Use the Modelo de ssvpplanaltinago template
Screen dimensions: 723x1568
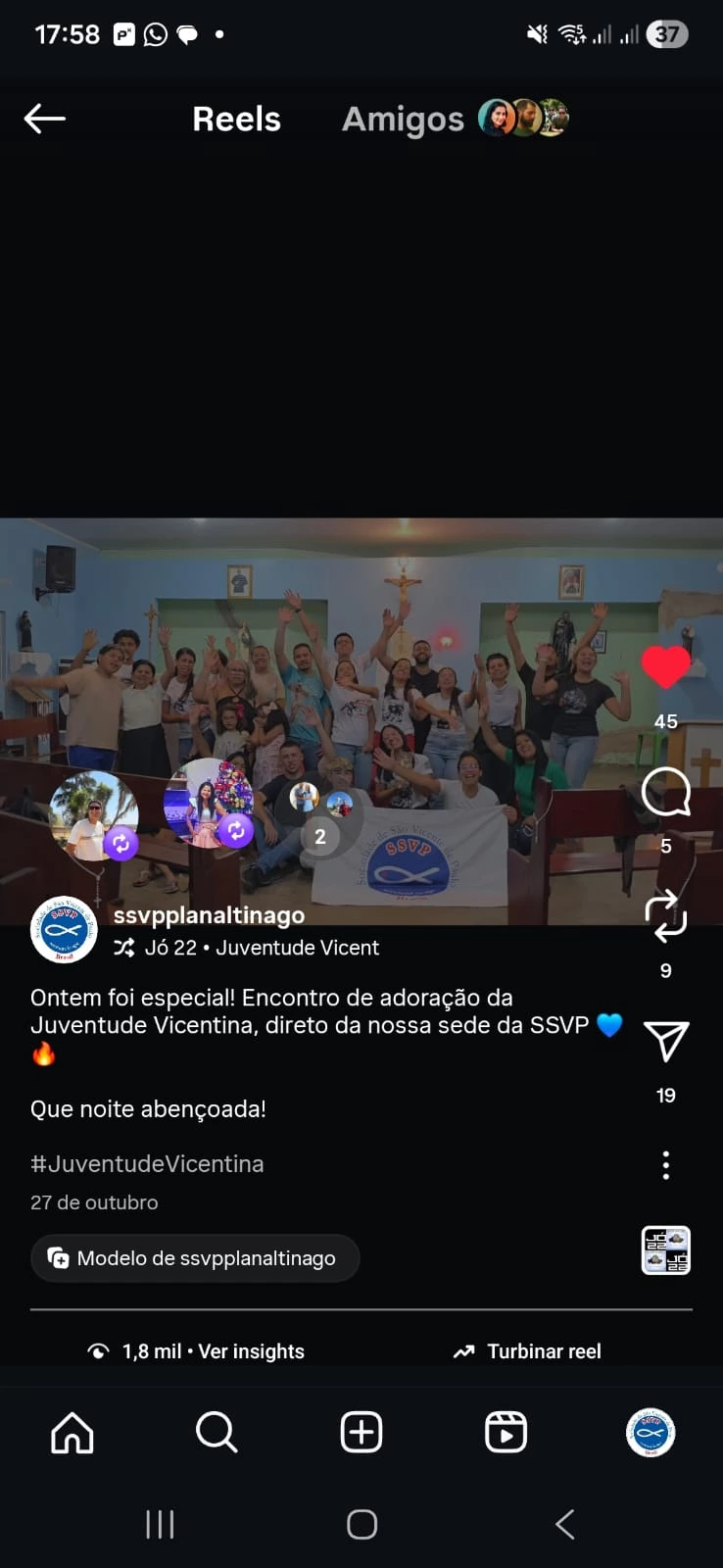195,1258
